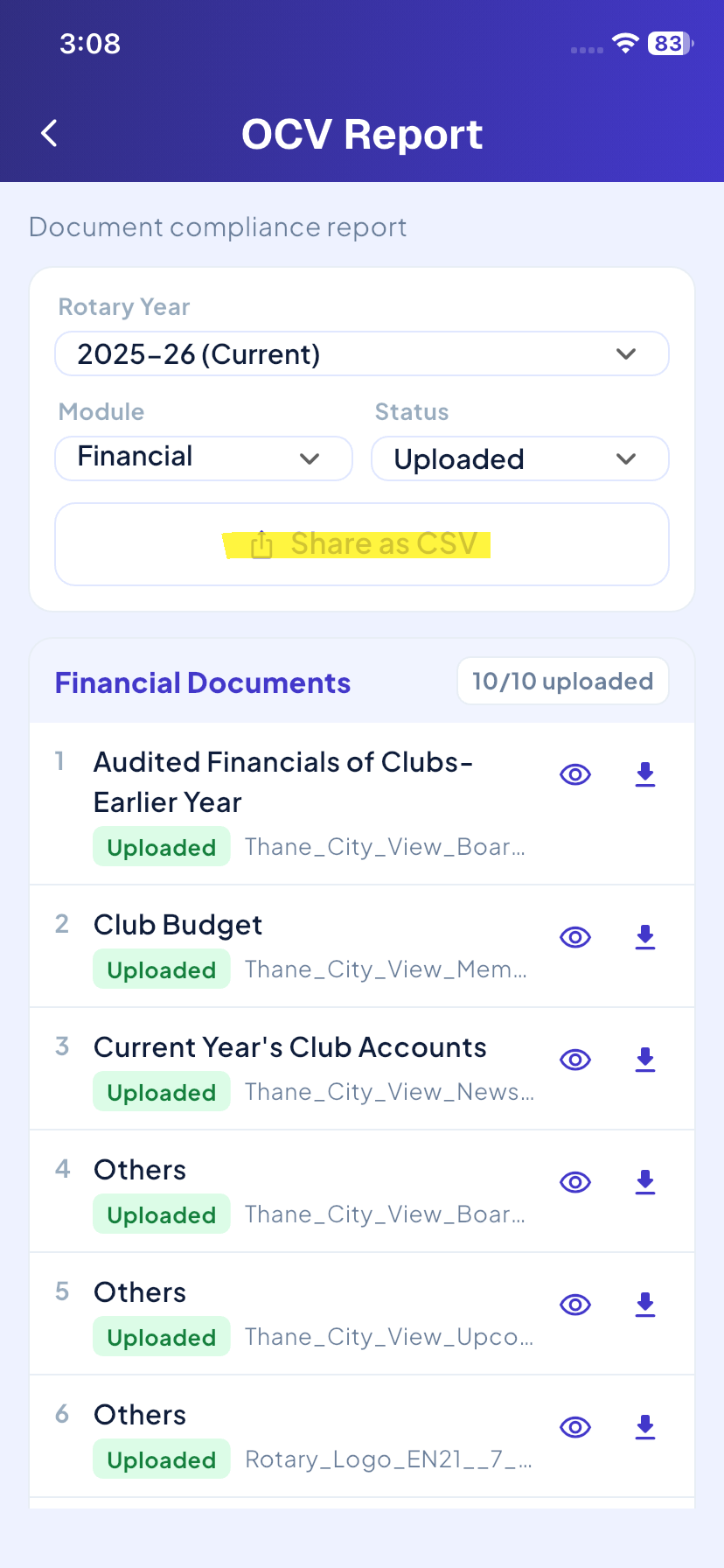Screen dimensions: 724x1568
Task: Open the Rotary Year dropdown
Action: [362, 353]
